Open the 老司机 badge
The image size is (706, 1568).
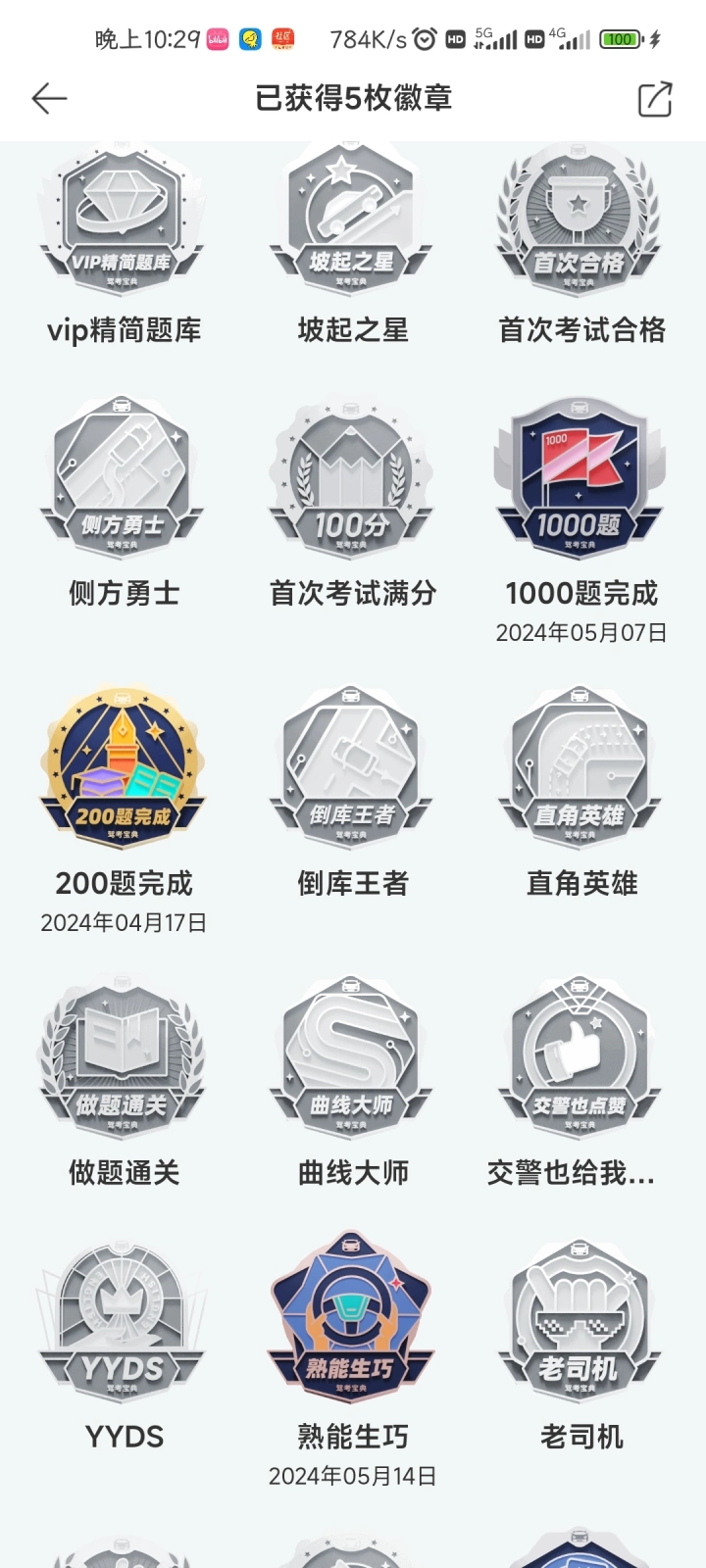tap(580, 1320)
